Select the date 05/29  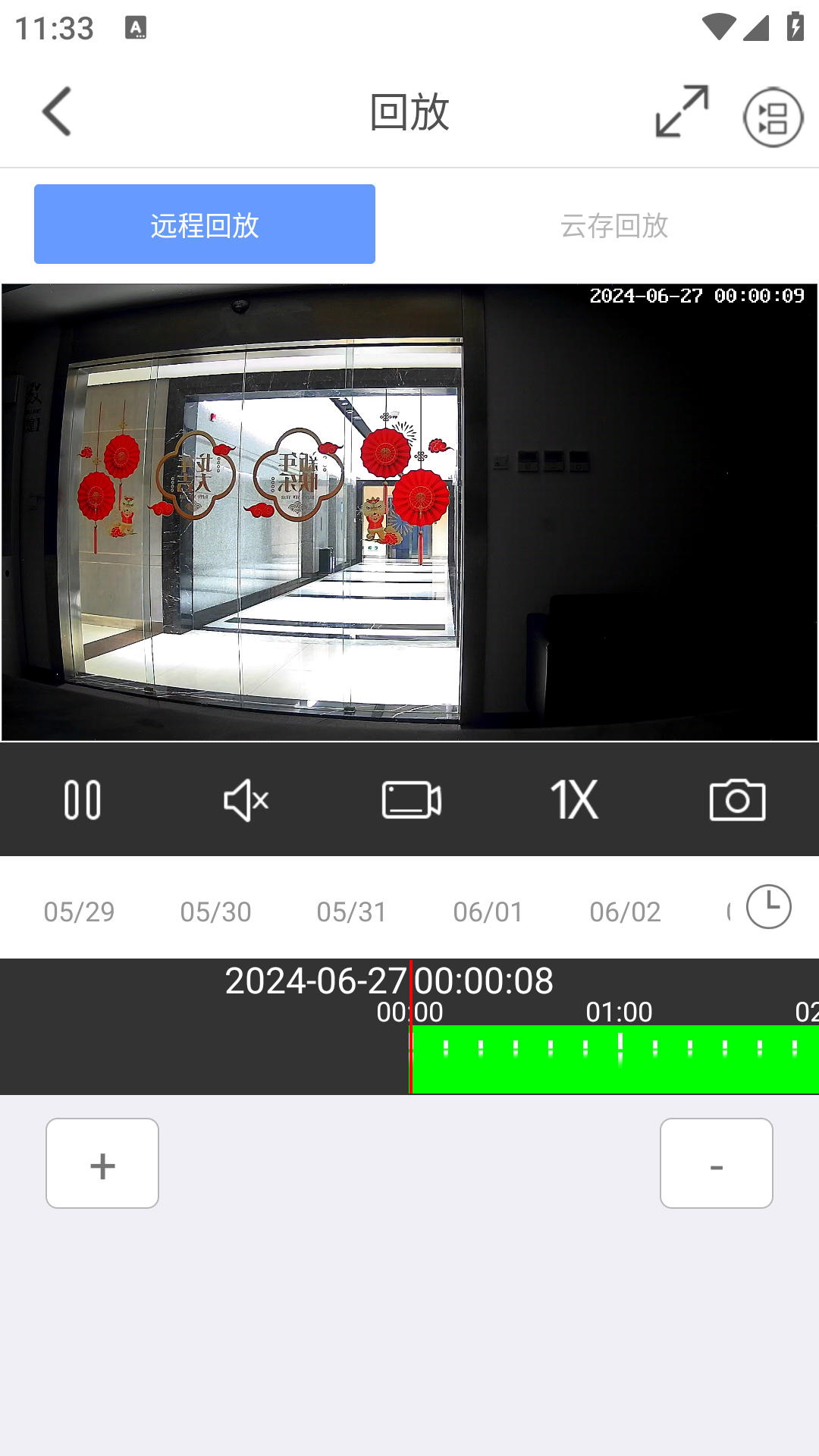(79, 912)
